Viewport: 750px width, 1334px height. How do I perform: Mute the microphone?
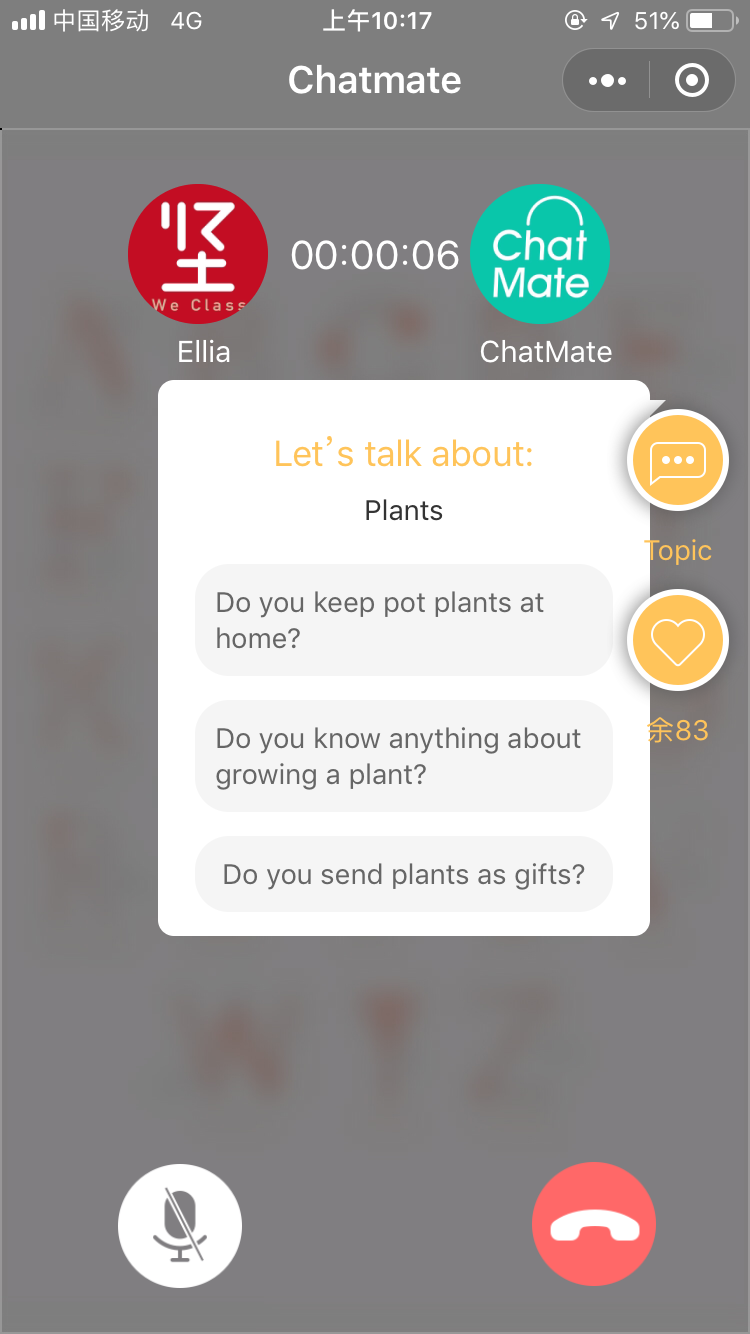(x=180, y=1226)
